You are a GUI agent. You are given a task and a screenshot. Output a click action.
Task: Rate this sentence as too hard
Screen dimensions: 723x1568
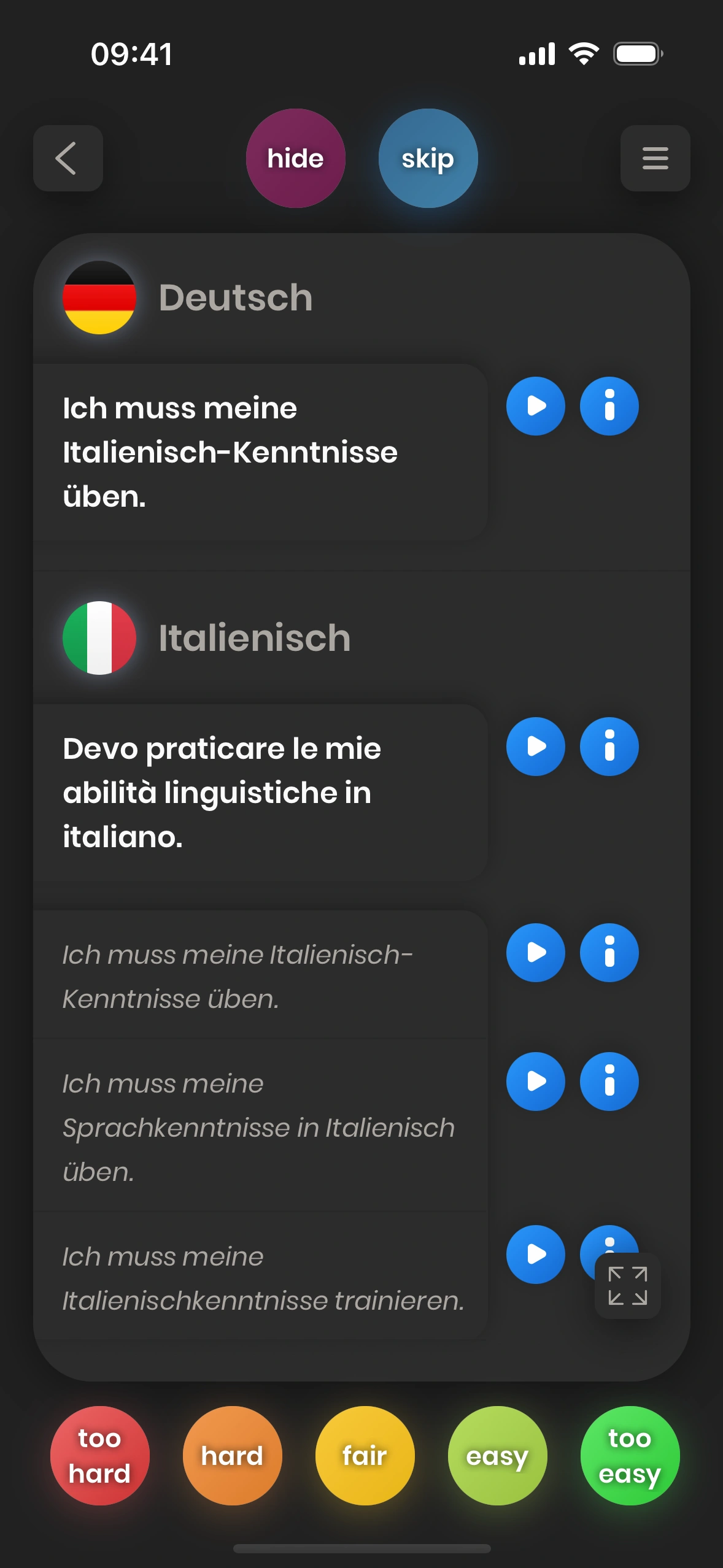click(99, 1455)
